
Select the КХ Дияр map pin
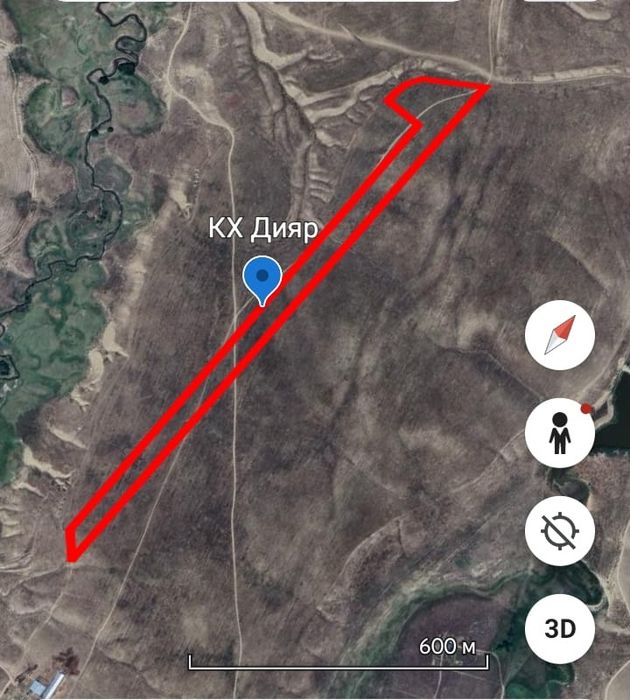point(263,277)
